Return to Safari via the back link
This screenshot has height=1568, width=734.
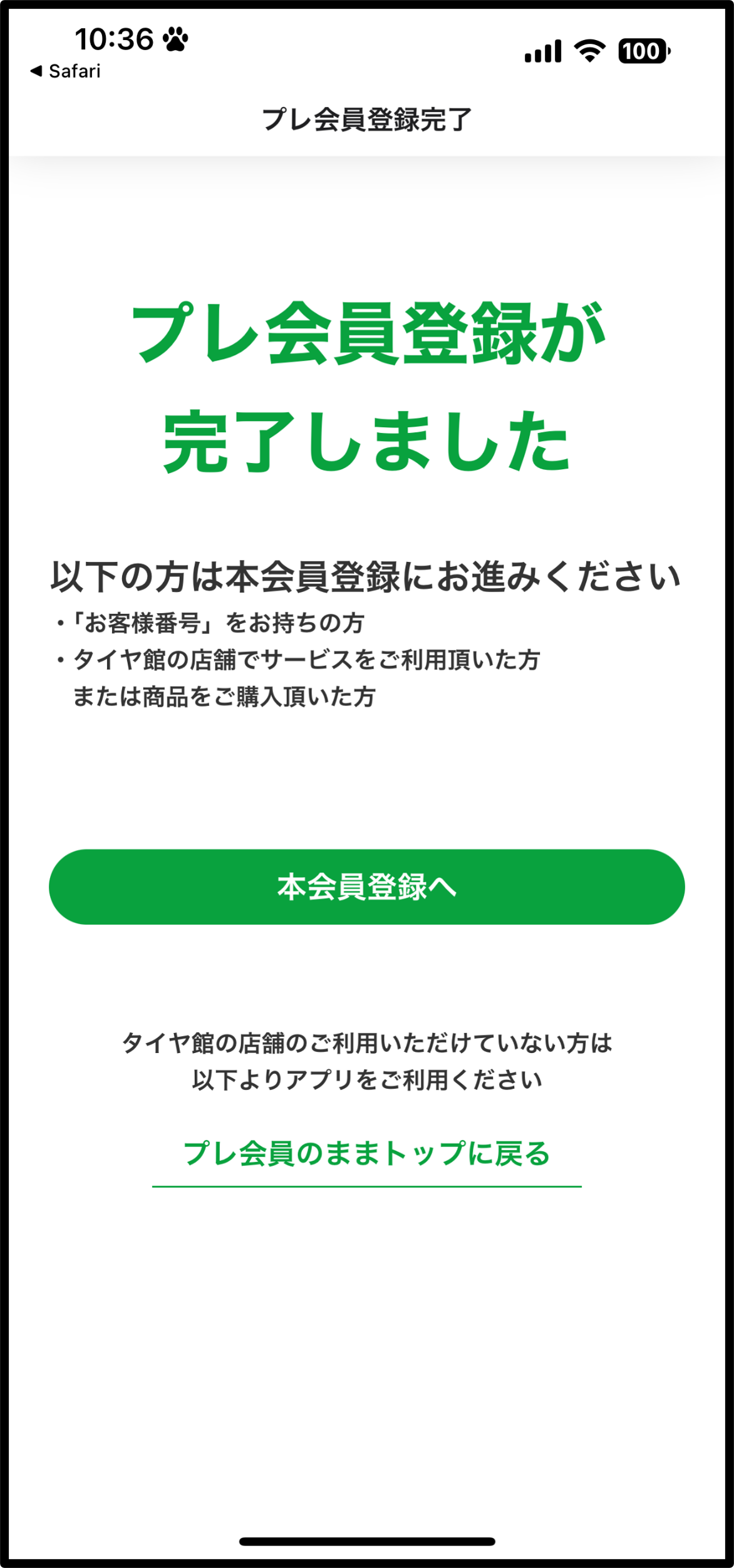[x=65, y=71]
